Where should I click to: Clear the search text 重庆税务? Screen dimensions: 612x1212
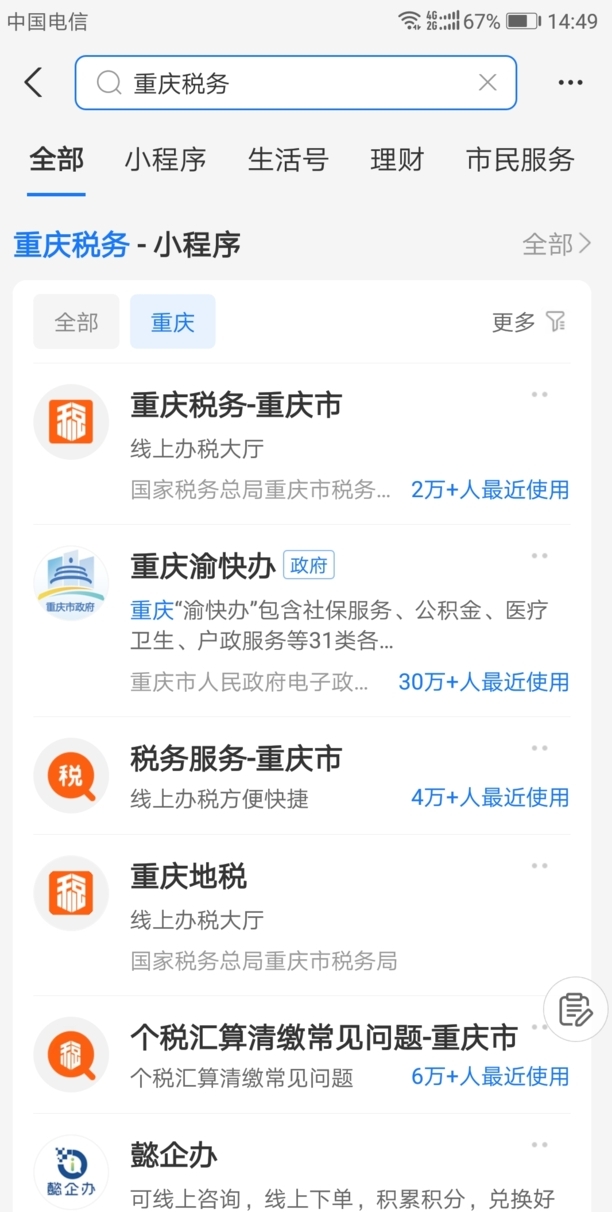(x=487, y=83)
